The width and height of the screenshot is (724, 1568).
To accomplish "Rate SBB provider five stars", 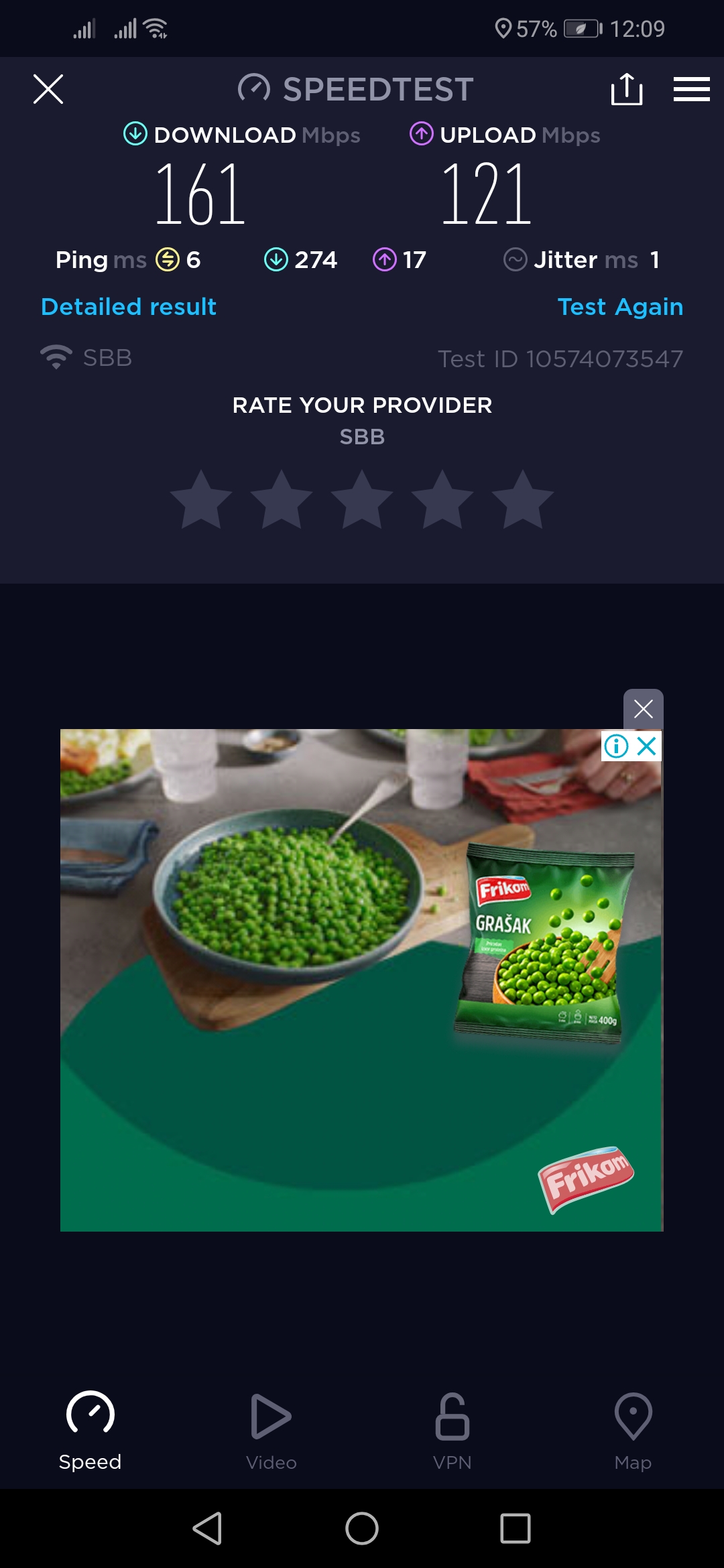I will tap(523, 500).
